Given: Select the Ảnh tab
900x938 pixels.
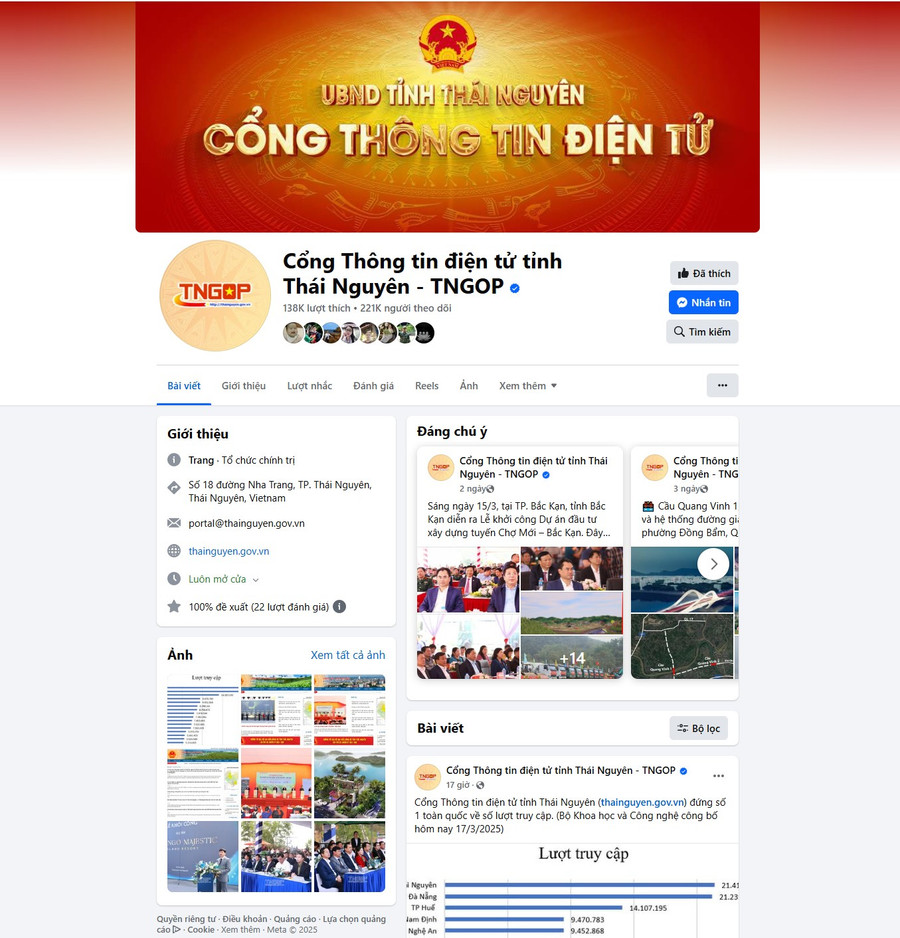Looking at the screenshot, I should point(469,386).
